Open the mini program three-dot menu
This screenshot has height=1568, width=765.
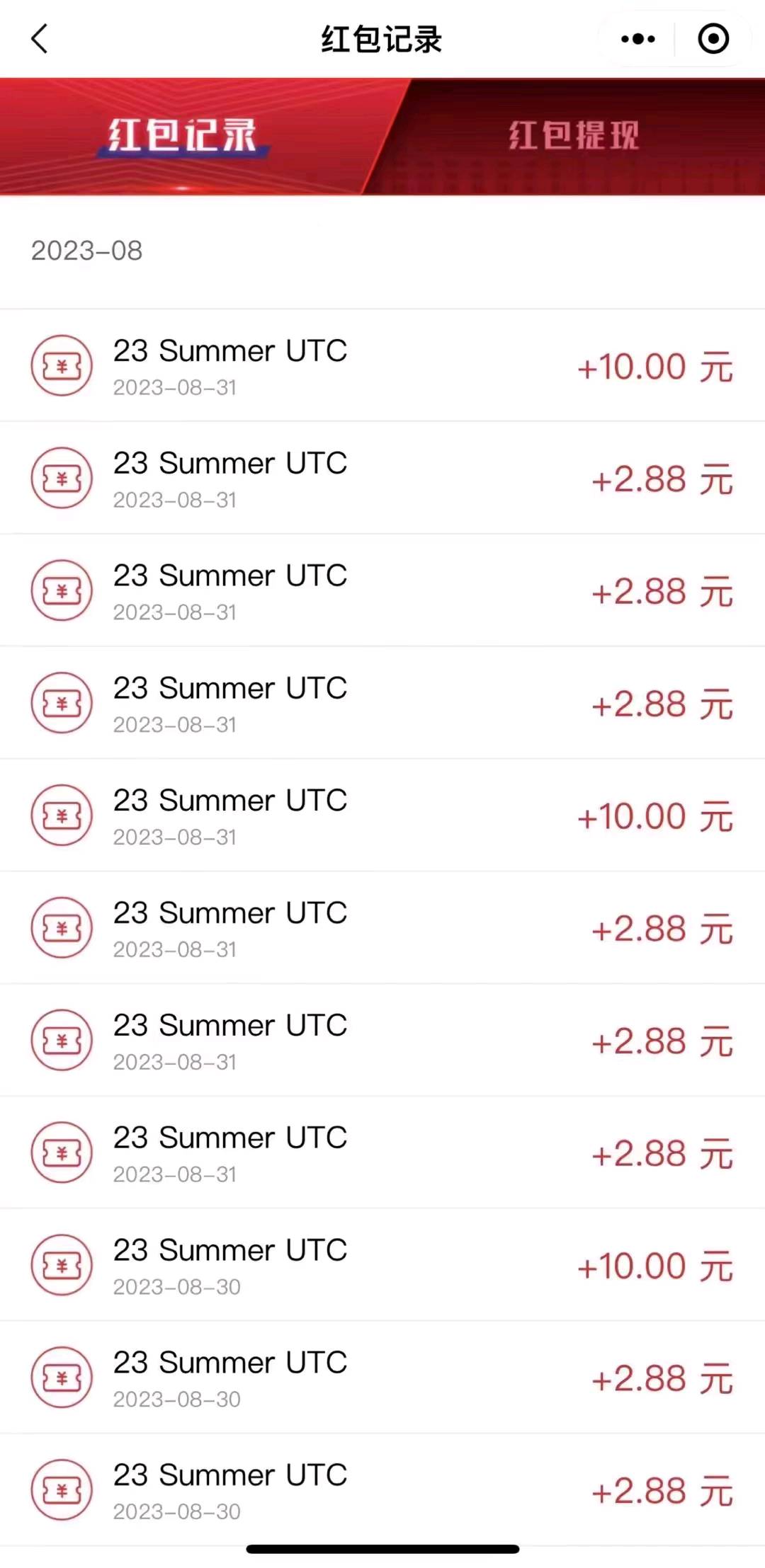(x=637, y=39)
